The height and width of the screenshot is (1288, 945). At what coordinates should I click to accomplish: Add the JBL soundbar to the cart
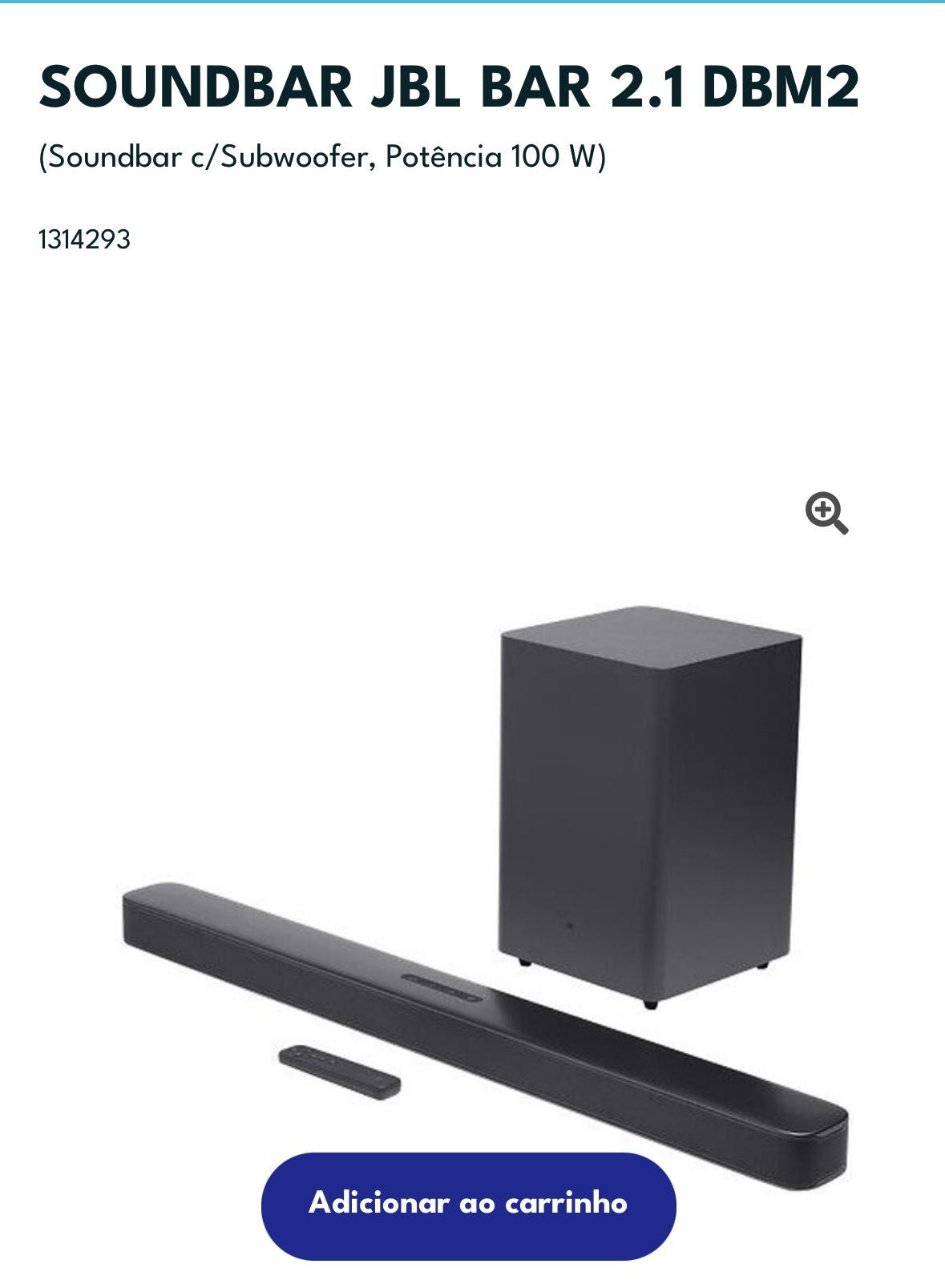pos(468,1204)
